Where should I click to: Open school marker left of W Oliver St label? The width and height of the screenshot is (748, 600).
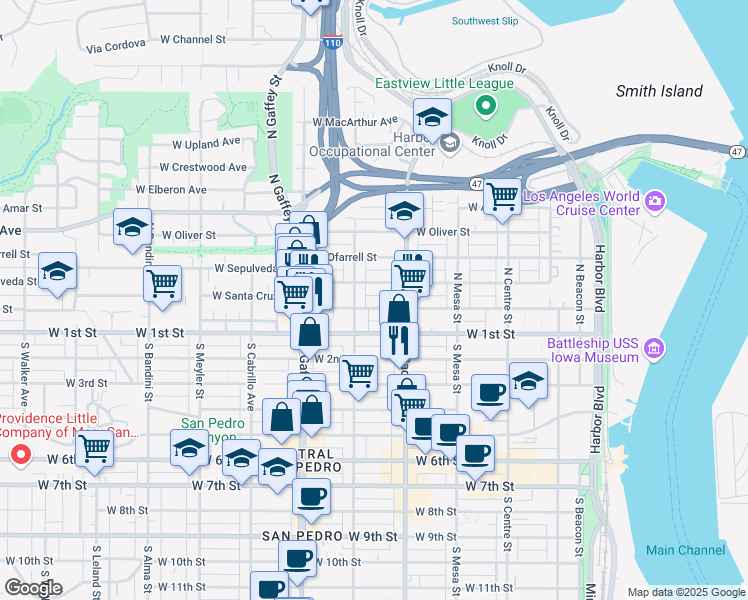coord(133,231)
